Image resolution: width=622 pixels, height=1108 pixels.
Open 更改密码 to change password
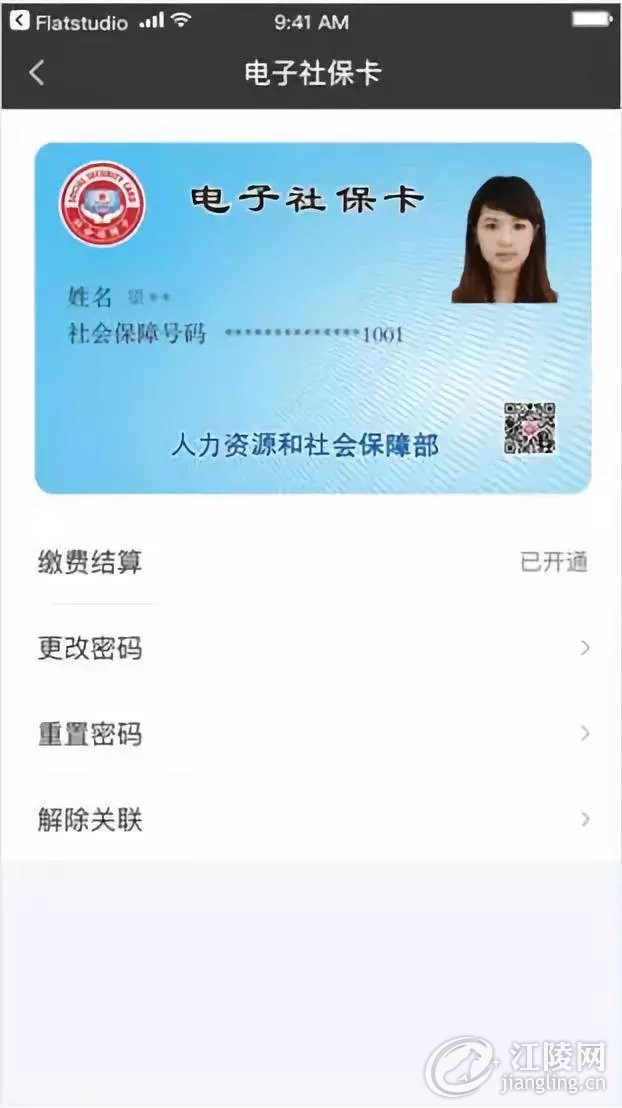tap(311, 648)
